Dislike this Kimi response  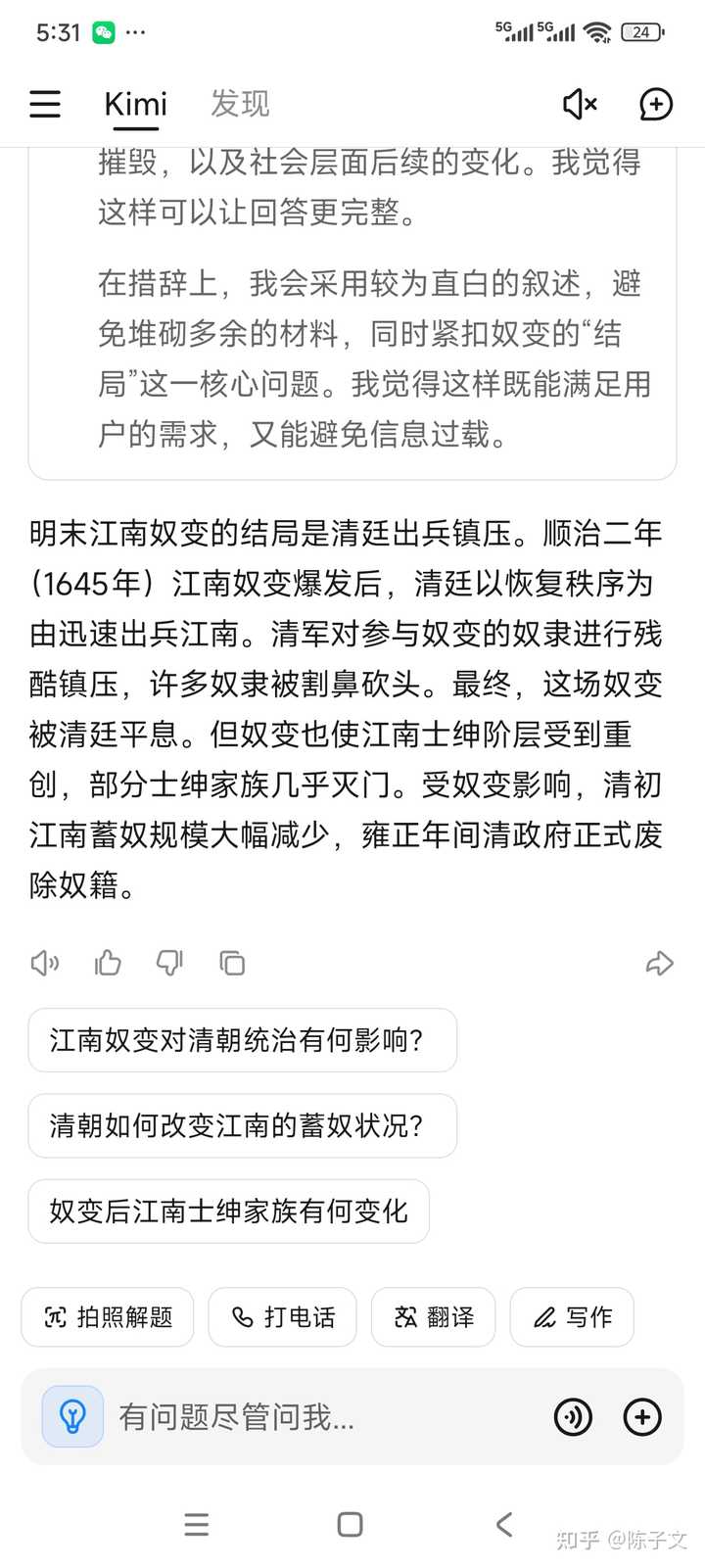tap(170, 964)
